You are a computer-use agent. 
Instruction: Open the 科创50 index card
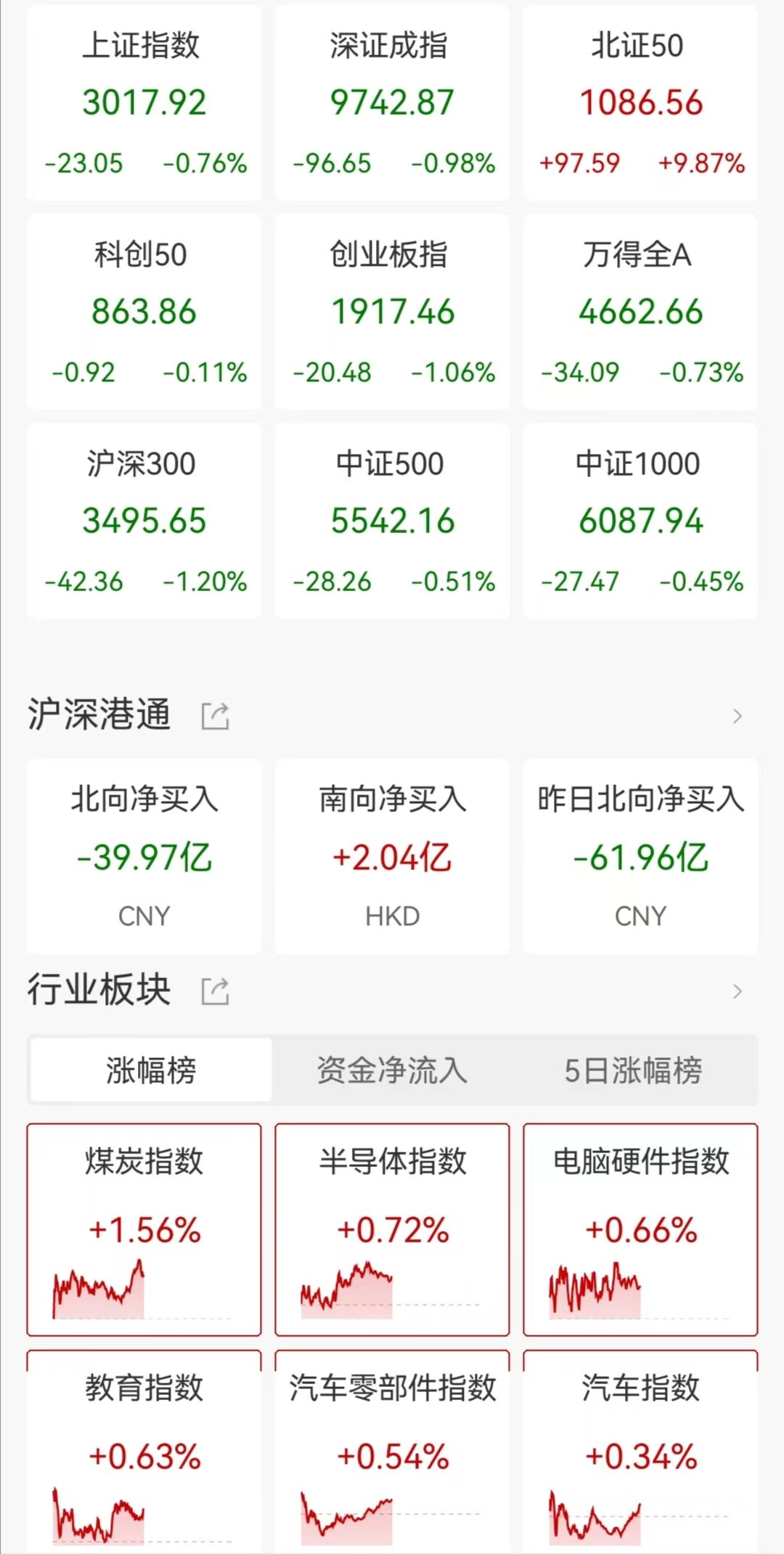click(144, 312)
